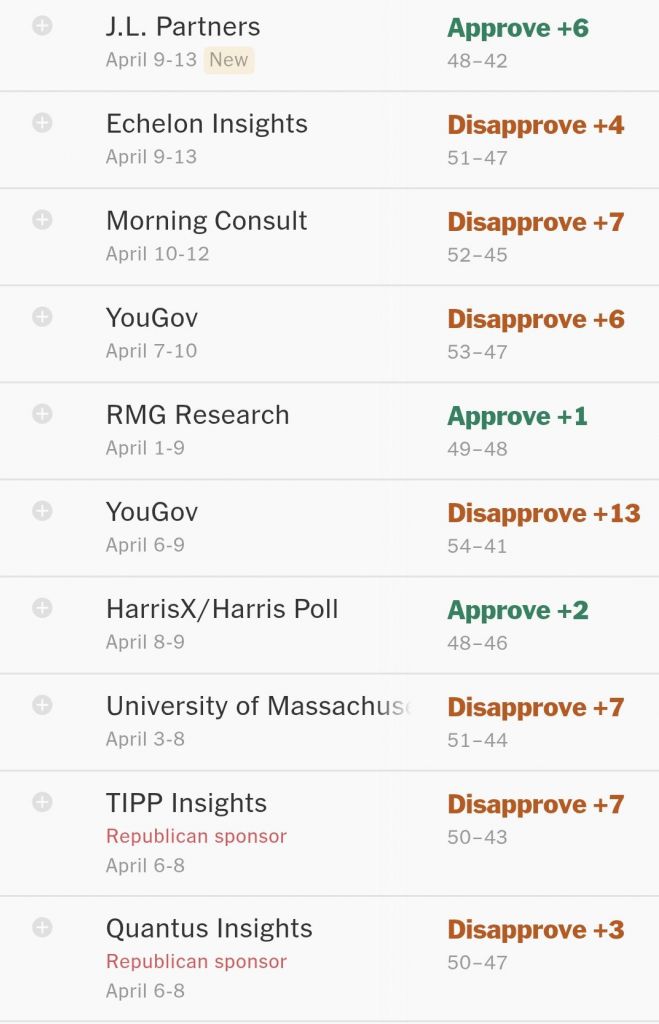Expand the TIPP Insights poll row
This screenshot has width=659, height=1024.
pyautogui.click(x=42, y=802)
